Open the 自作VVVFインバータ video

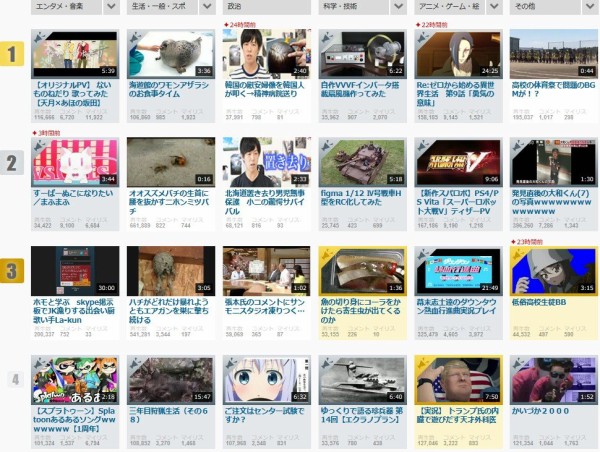[x=362, y=54]
